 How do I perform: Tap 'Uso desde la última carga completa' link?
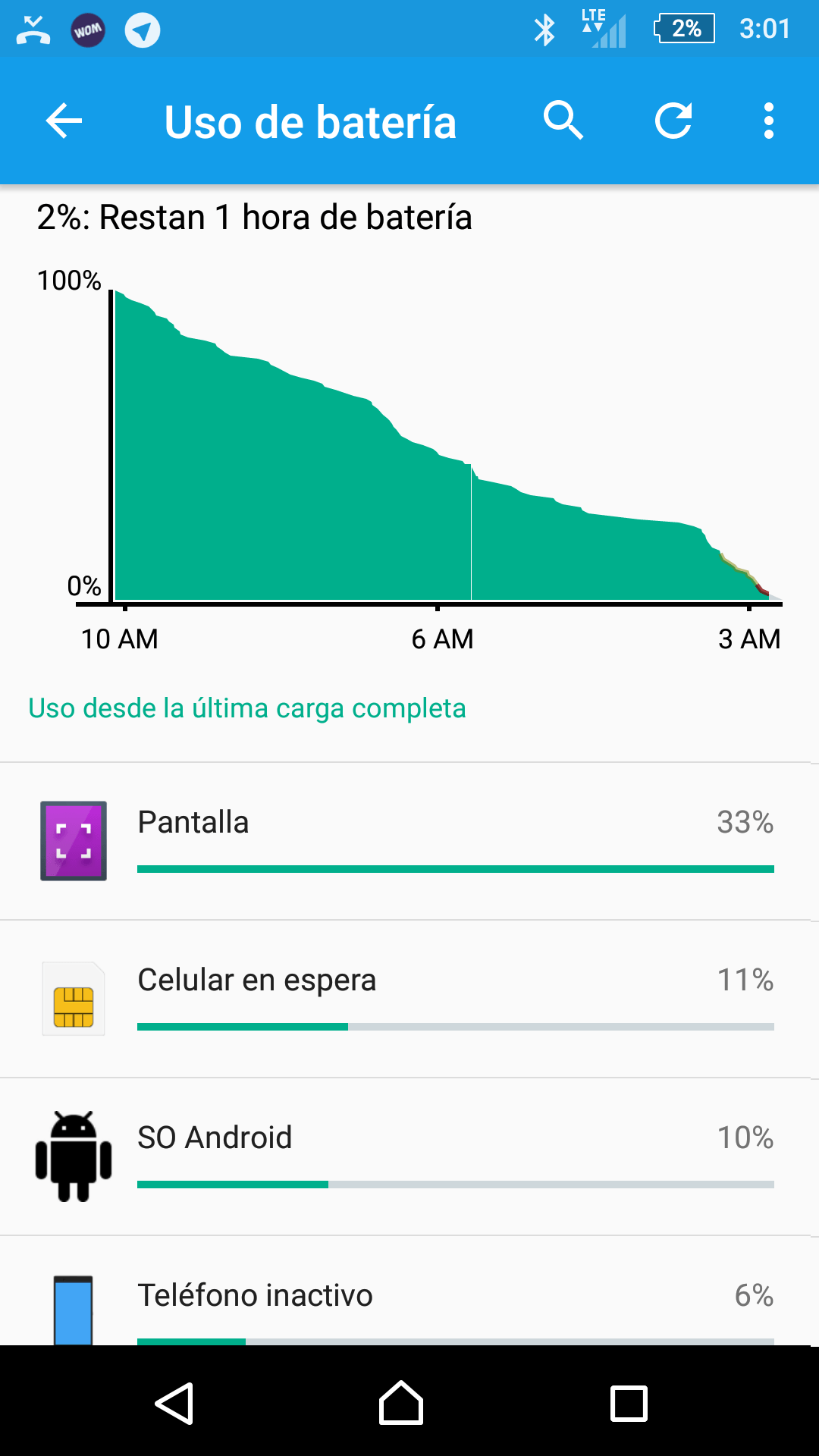247,708
